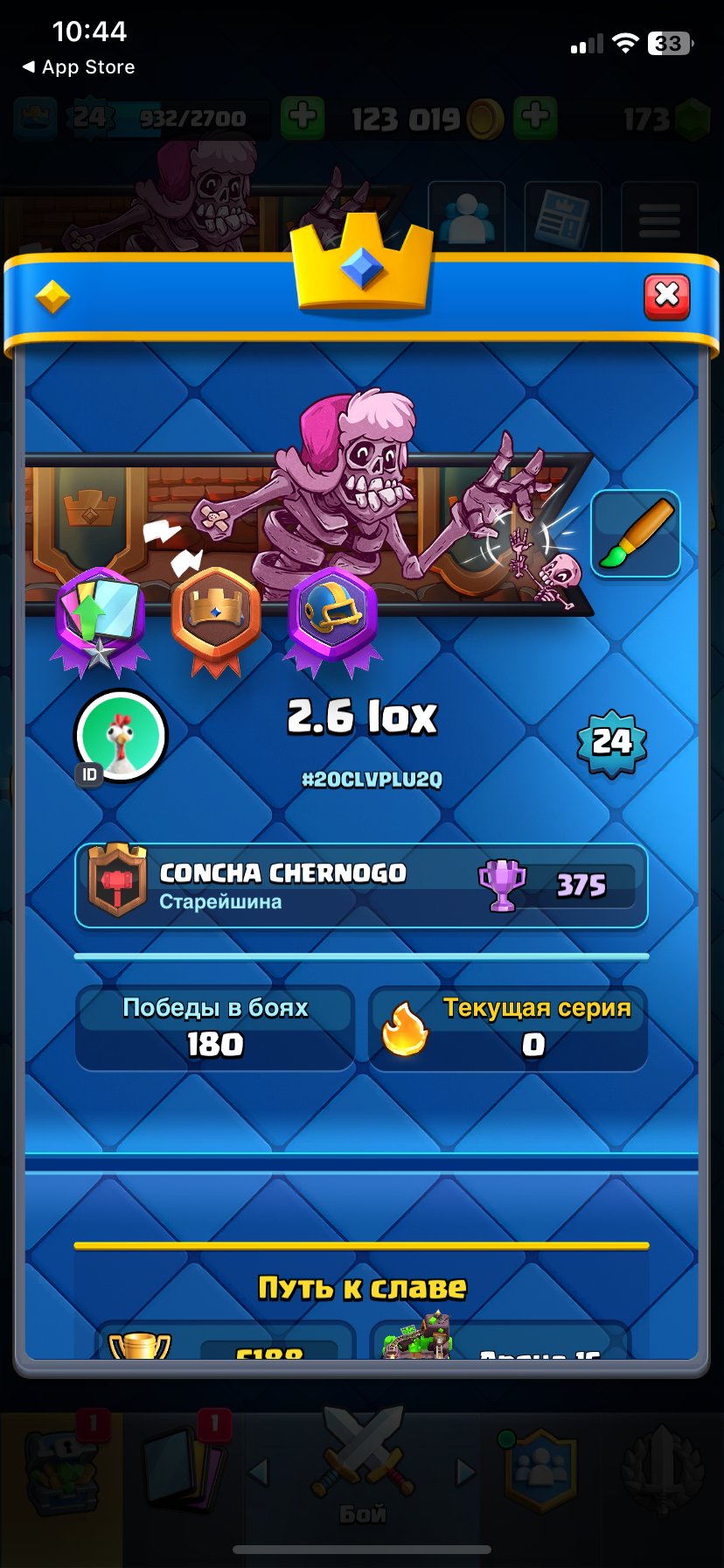Return to App Store via back link
The width and height of the screenshot is (724, 1568).
tap(79, 67)
